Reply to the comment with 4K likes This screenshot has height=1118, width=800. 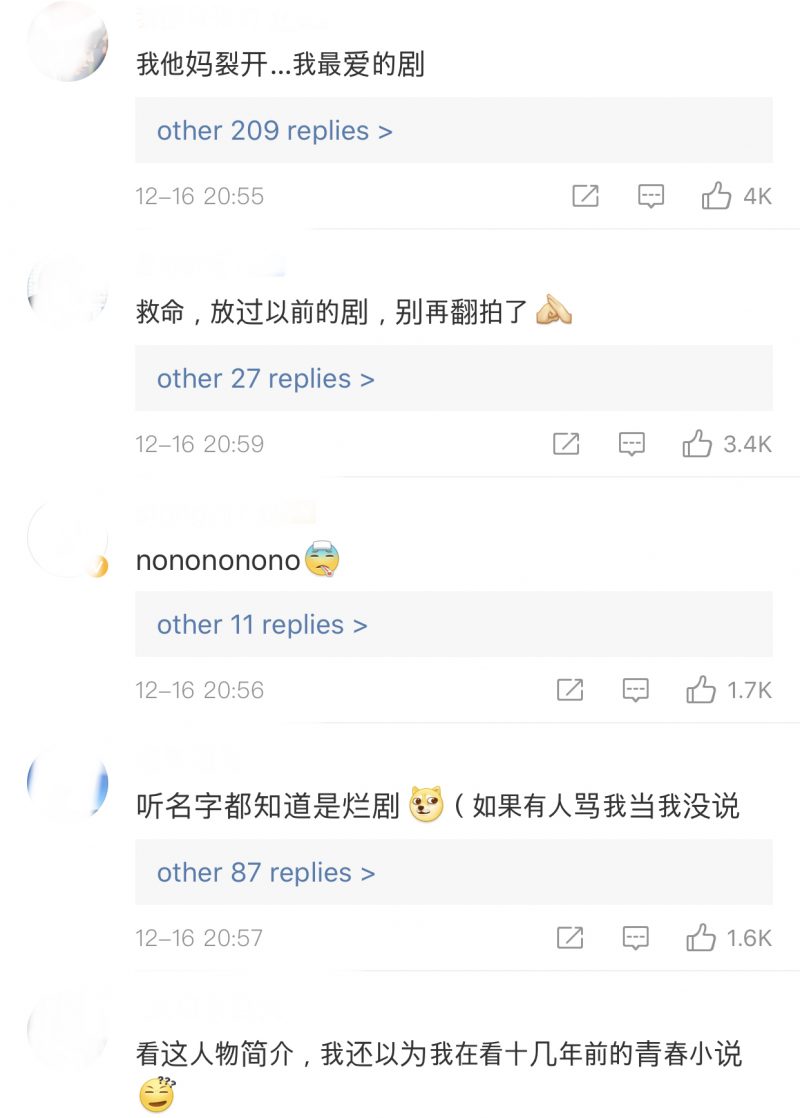tap(651, 196)
